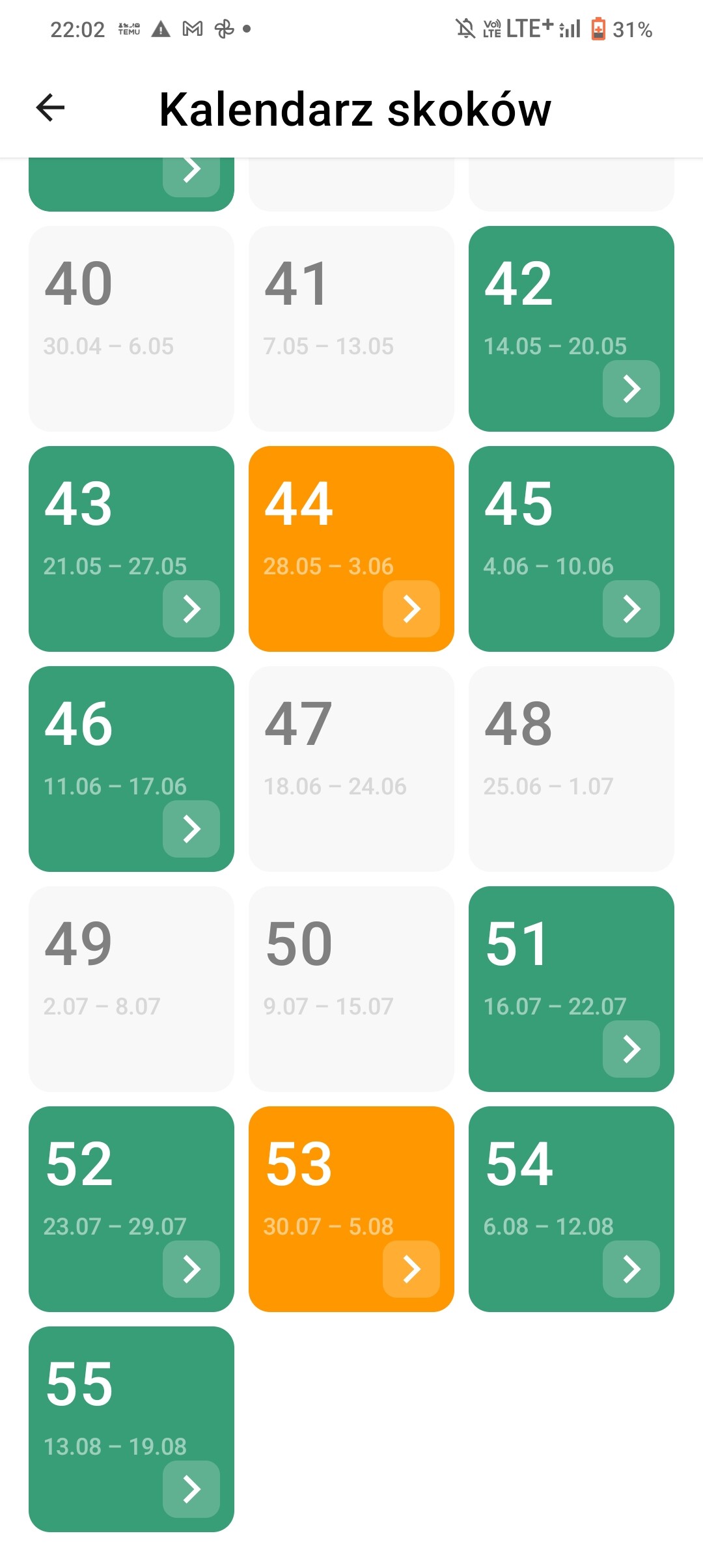Image resolution: width=703 pixels, height=1568 pixels.
Task: Select week 52 card (23.07 – 29.07)
Action: (x=131, y=1209)
